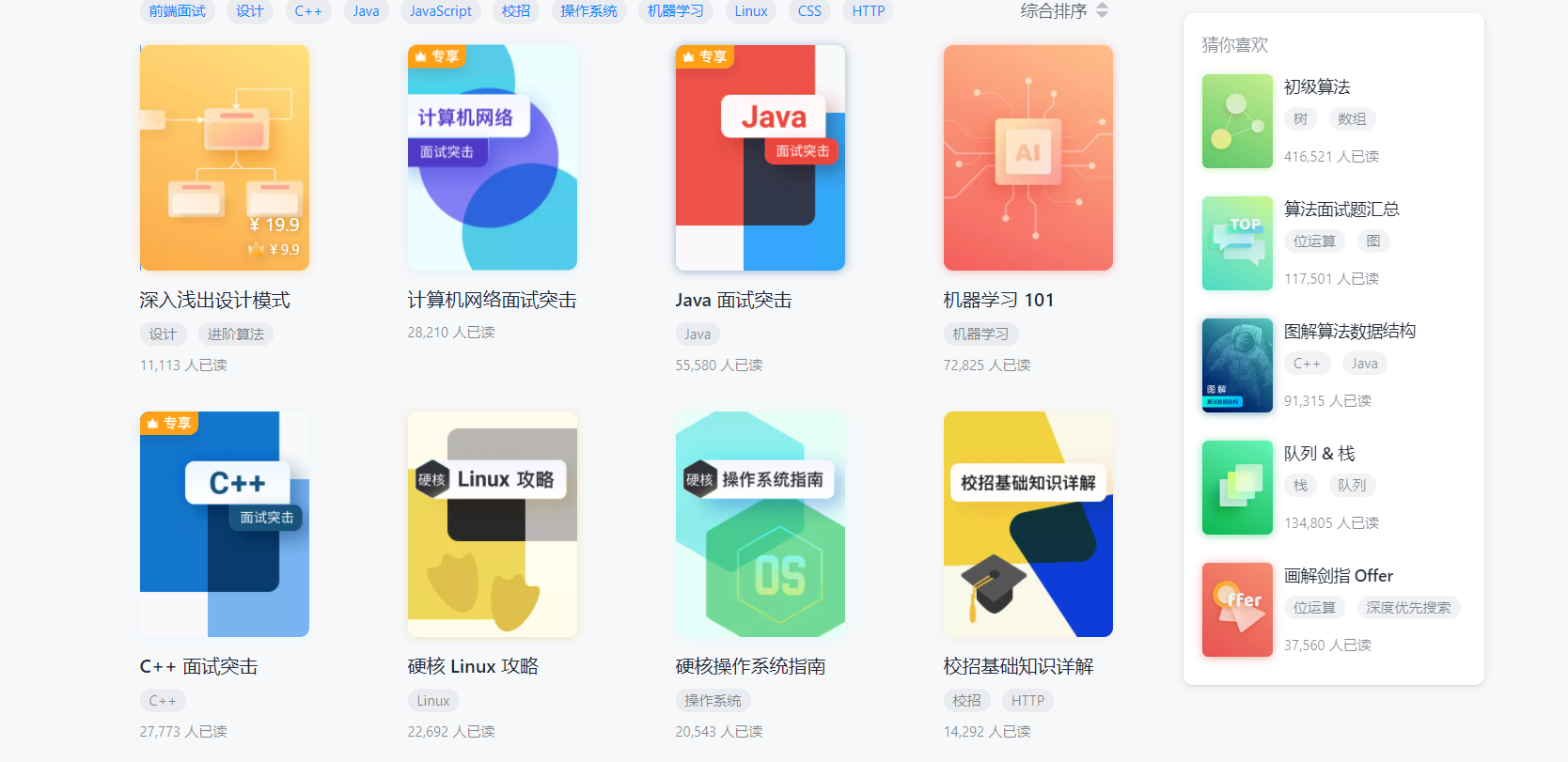1568x762 pixels.
Task: View the Java 面试突击 book
Action: 760,158
